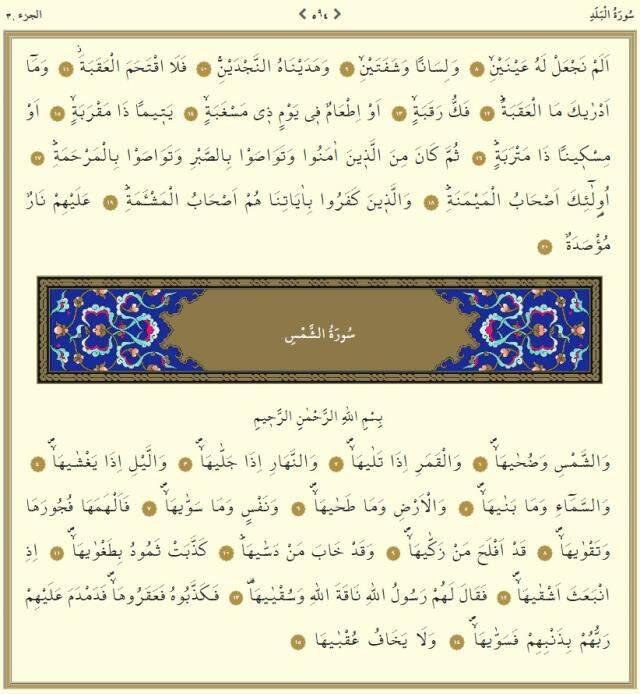Go to the next page using the left arrow
Image resolution: width=640 pixels, height=694 pixels.
coord(303,14)
